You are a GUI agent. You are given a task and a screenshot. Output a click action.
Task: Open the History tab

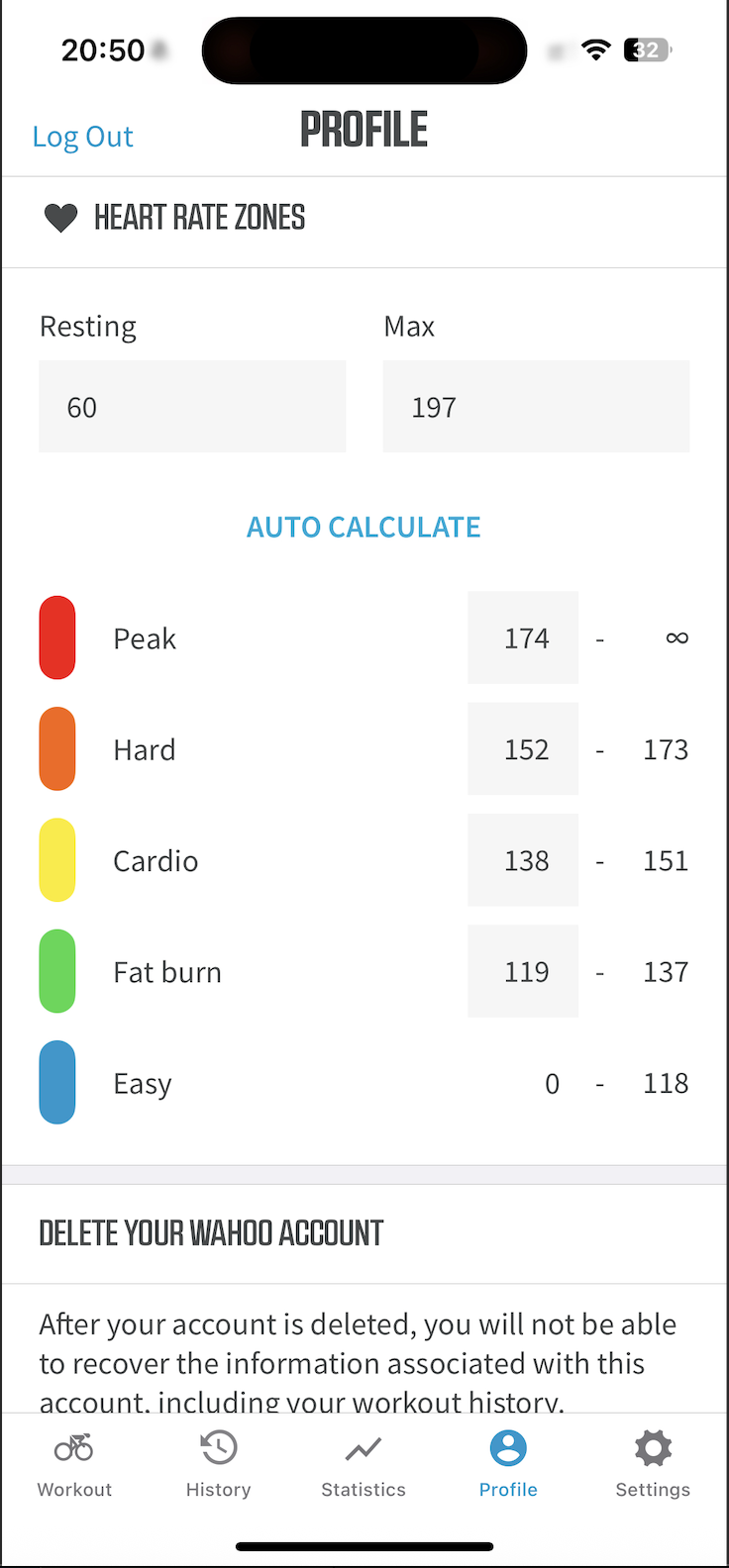(219, 1464)
